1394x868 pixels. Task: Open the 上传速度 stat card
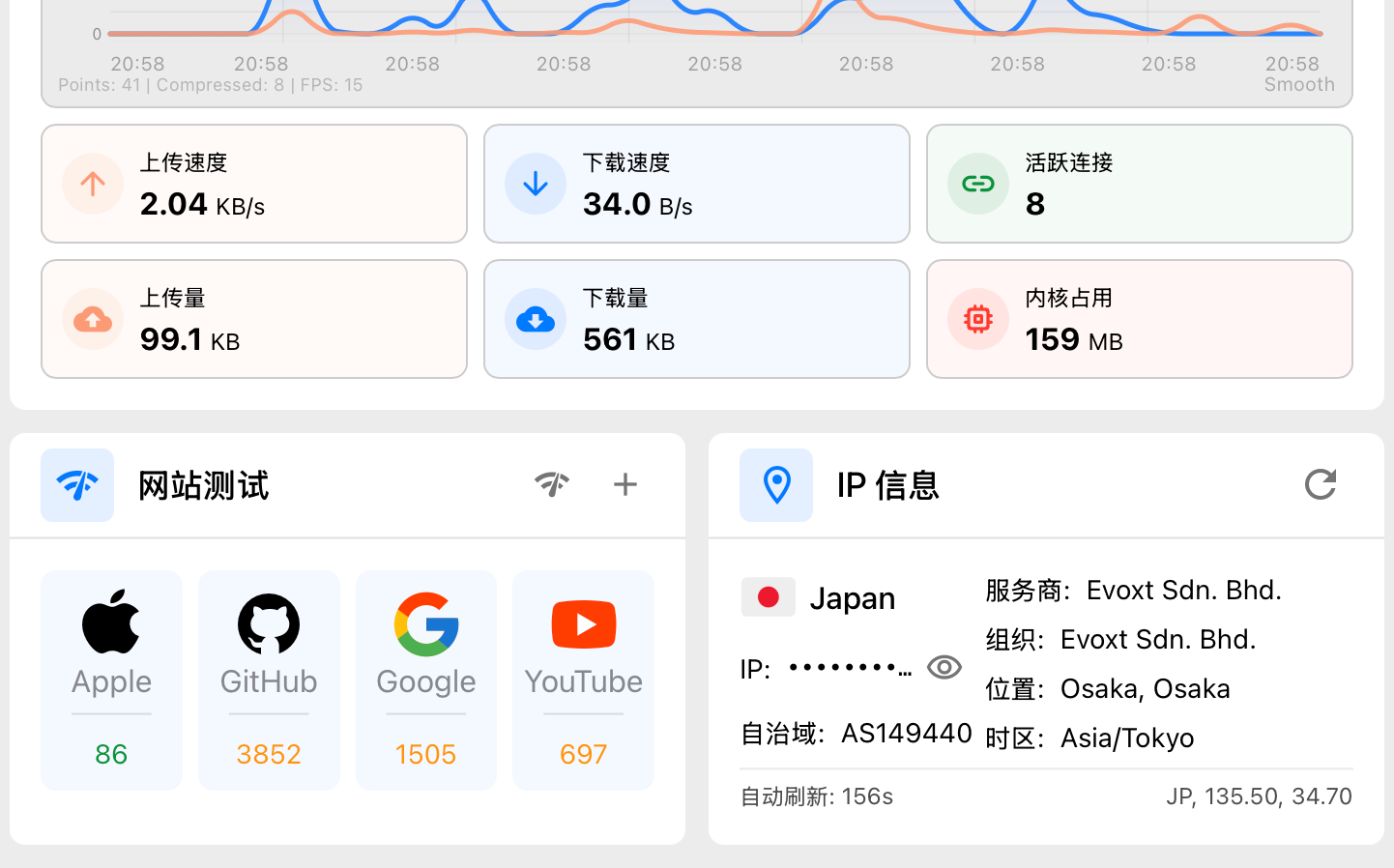(x=254, y=184)
